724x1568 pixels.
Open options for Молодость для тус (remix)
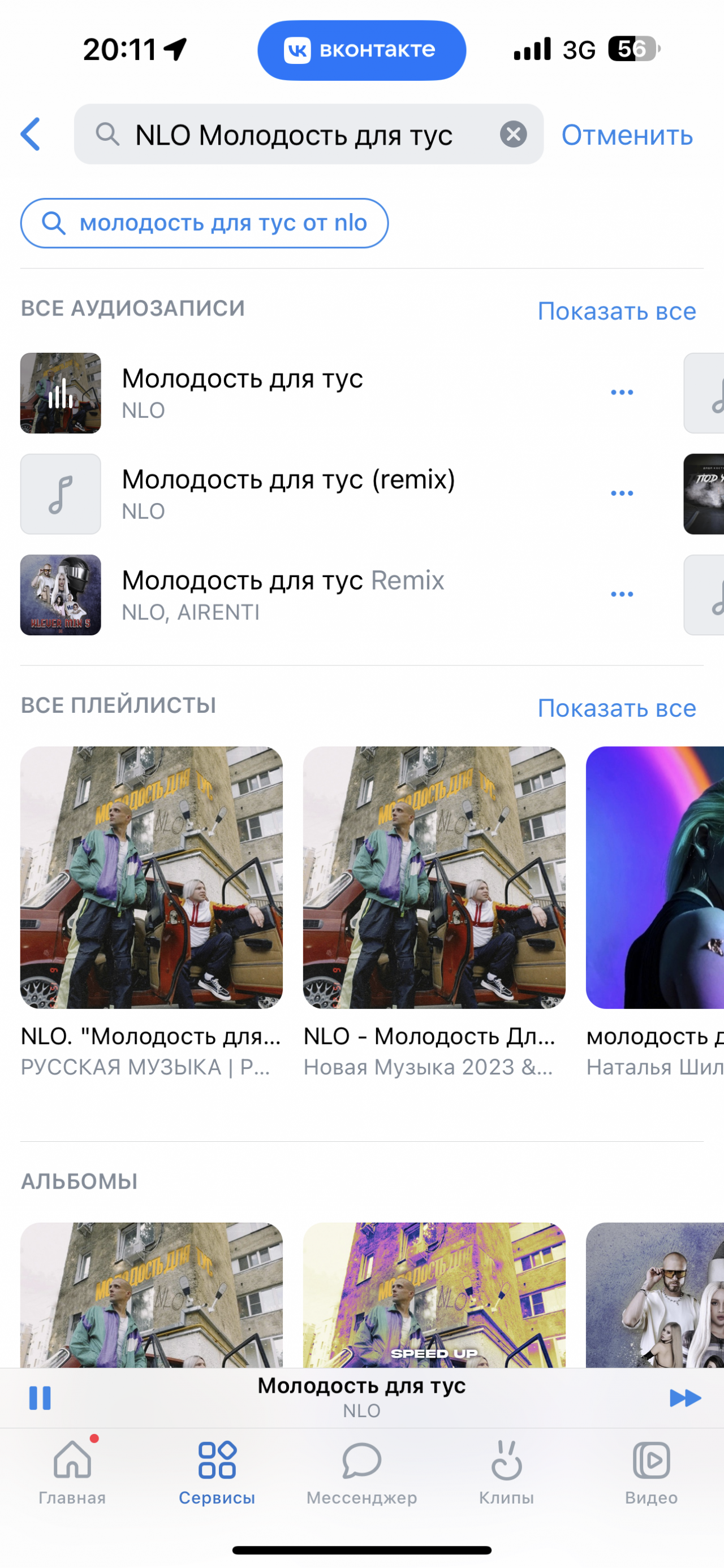pyautogui.click(x=622, y=493)
